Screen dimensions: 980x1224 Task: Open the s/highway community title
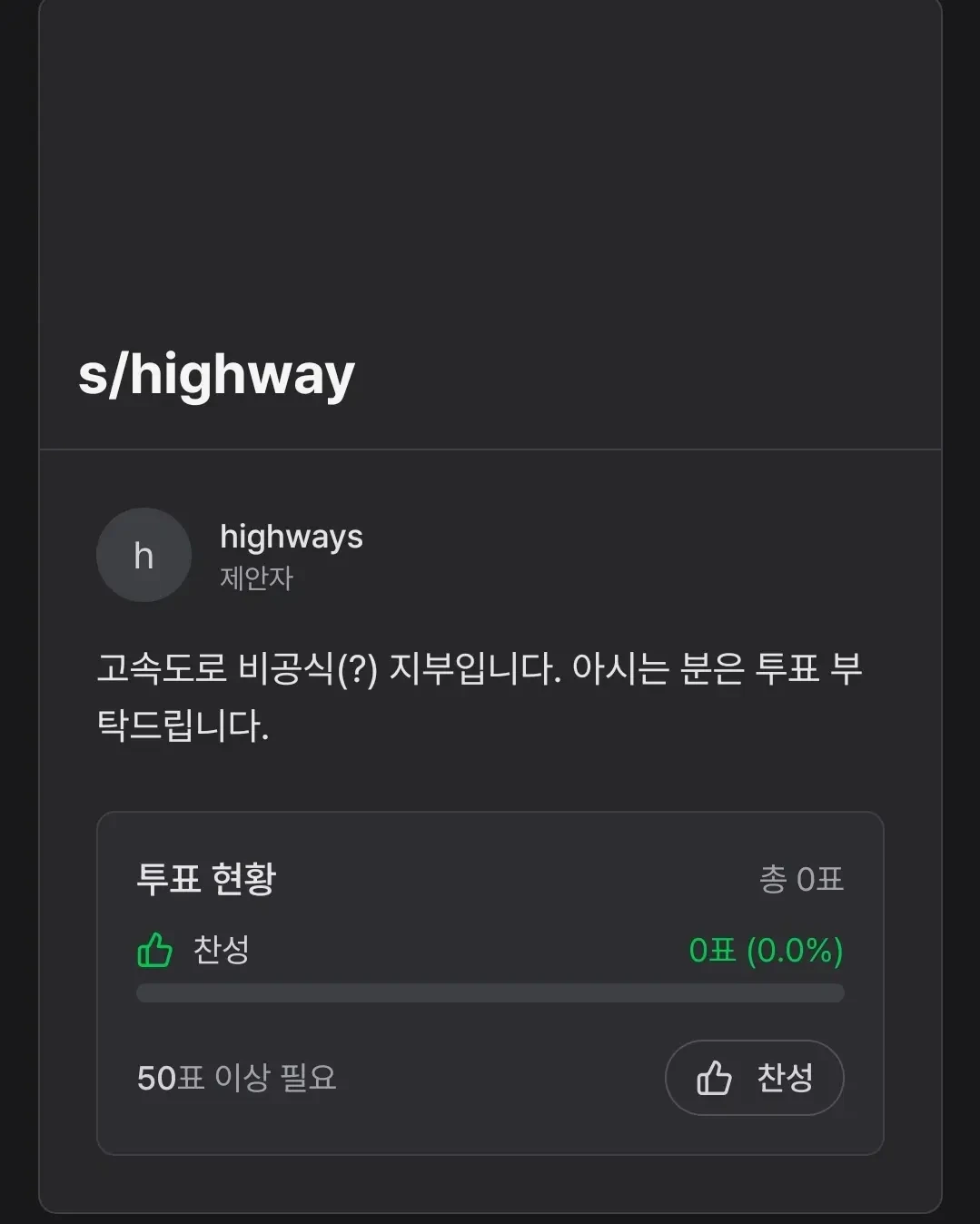tap(216, 374)
